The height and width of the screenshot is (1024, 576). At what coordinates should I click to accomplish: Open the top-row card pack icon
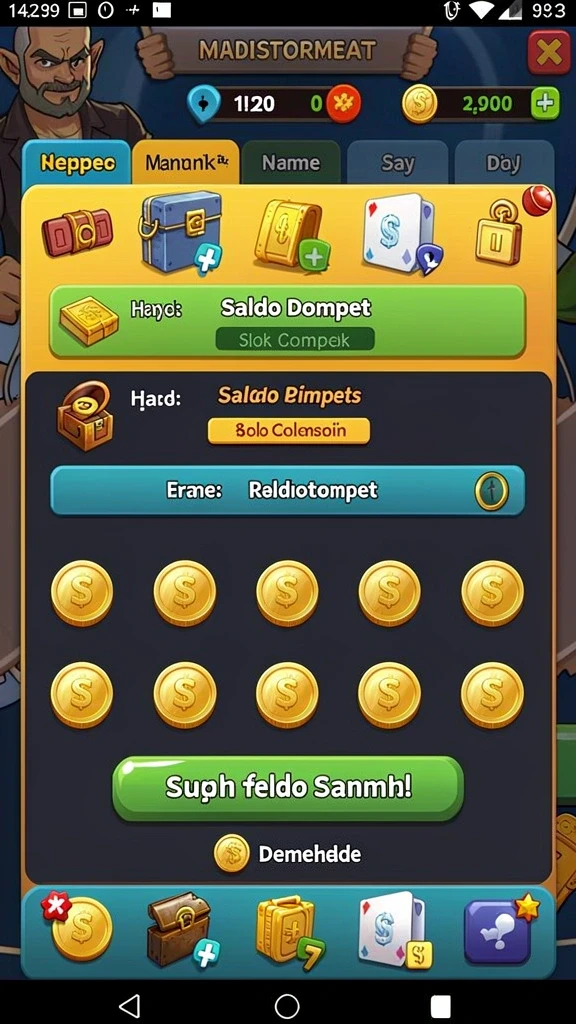(397, 232)
